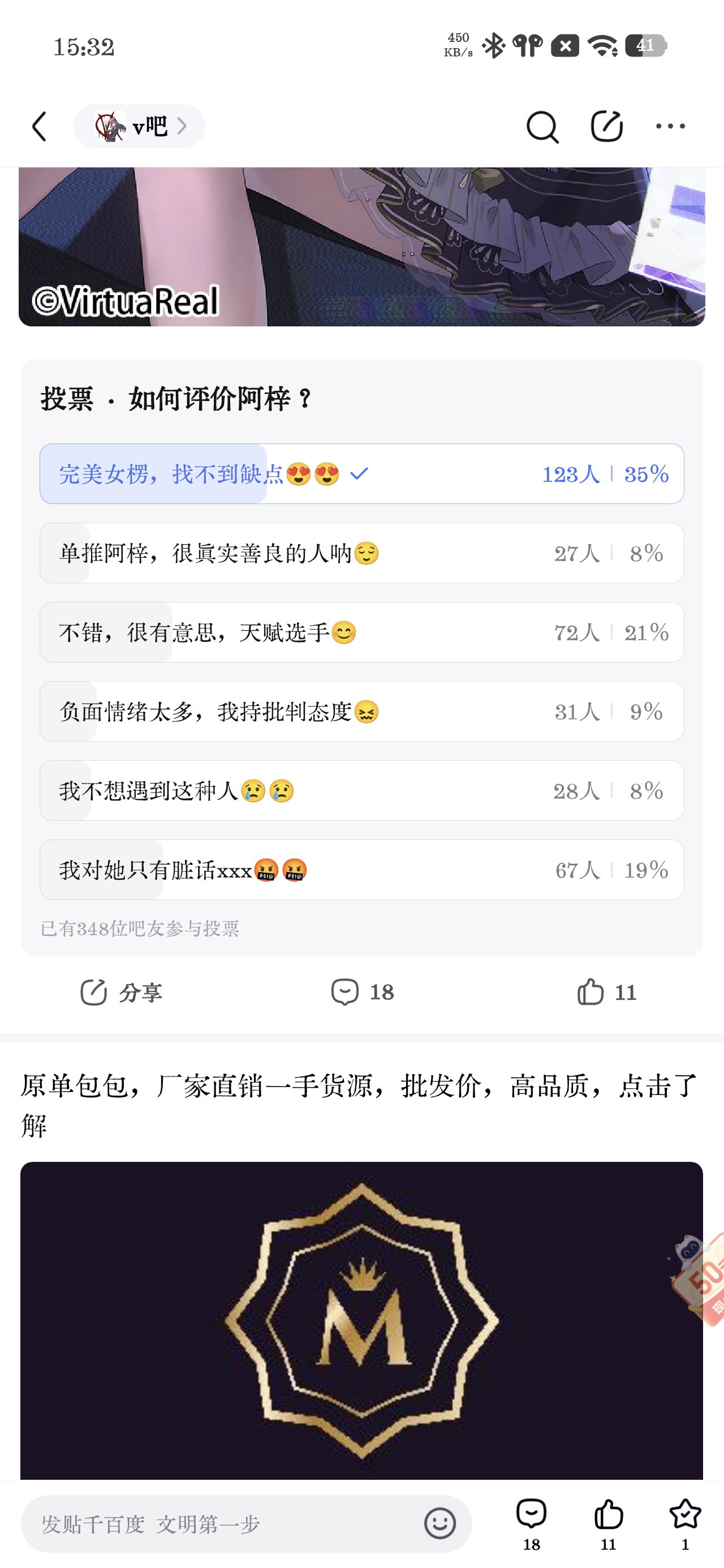Screen dimensions: 724x1568
Task: Open the 18 comments under the poll
Action: pyautogui.click(x=363, y=992)
